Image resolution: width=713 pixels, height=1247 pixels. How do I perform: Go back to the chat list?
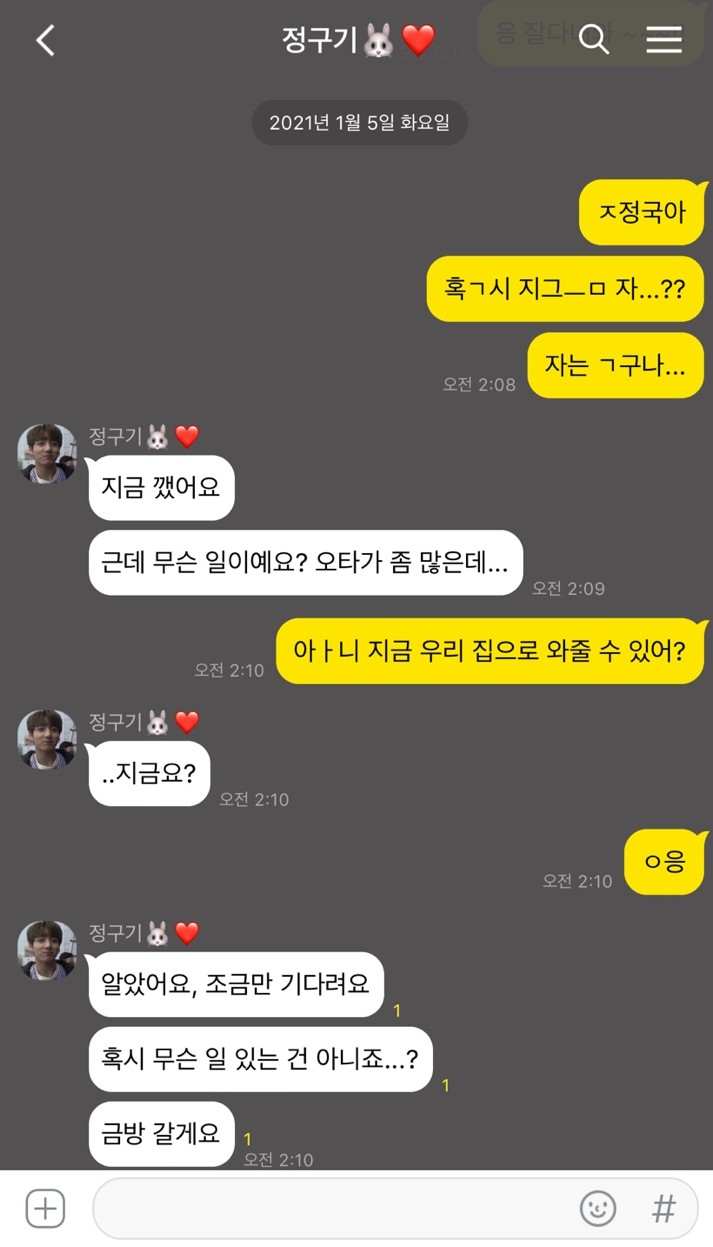click(x=45, y=40)
